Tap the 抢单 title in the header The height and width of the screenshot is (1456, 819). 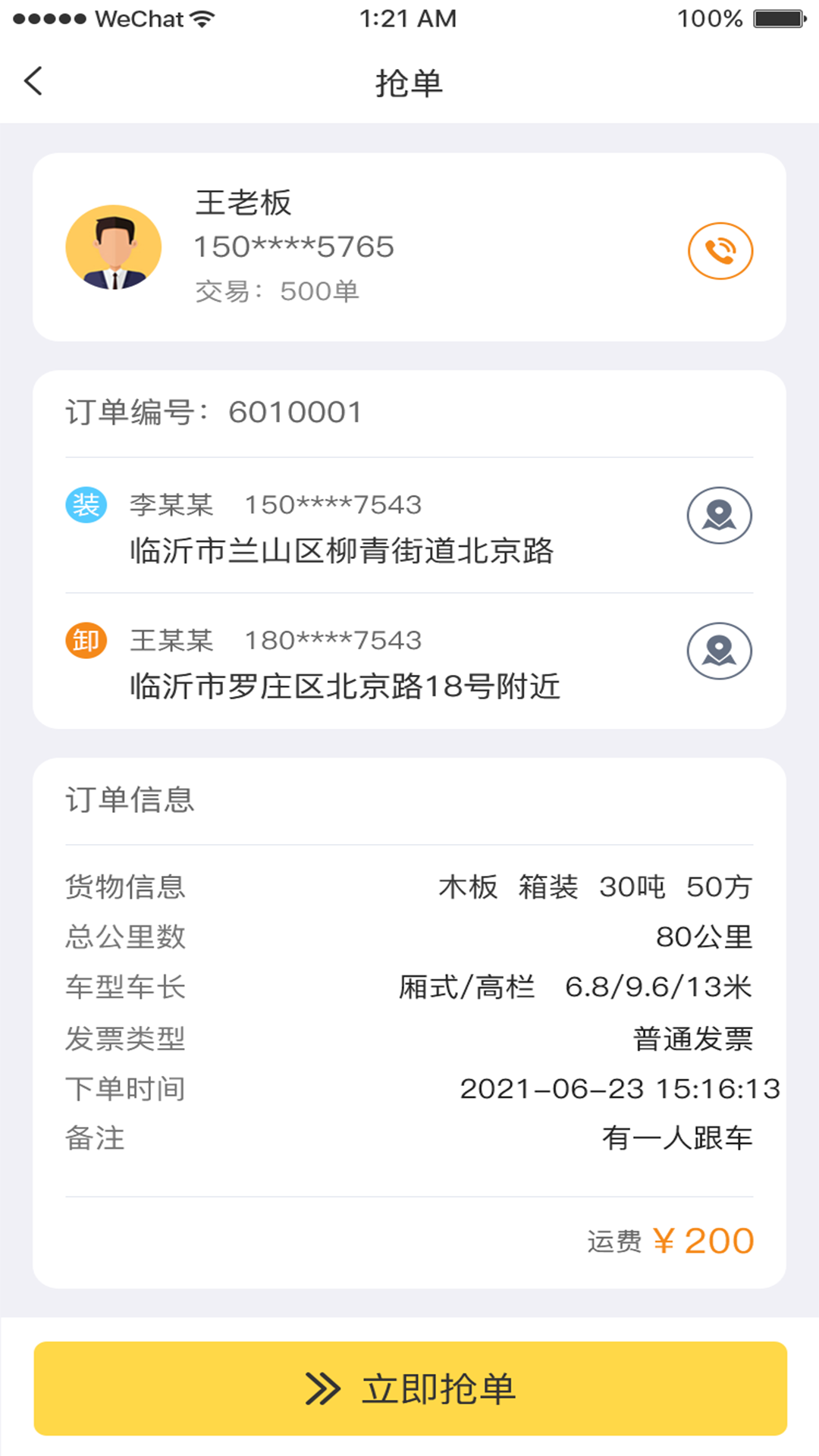(409, 82)
